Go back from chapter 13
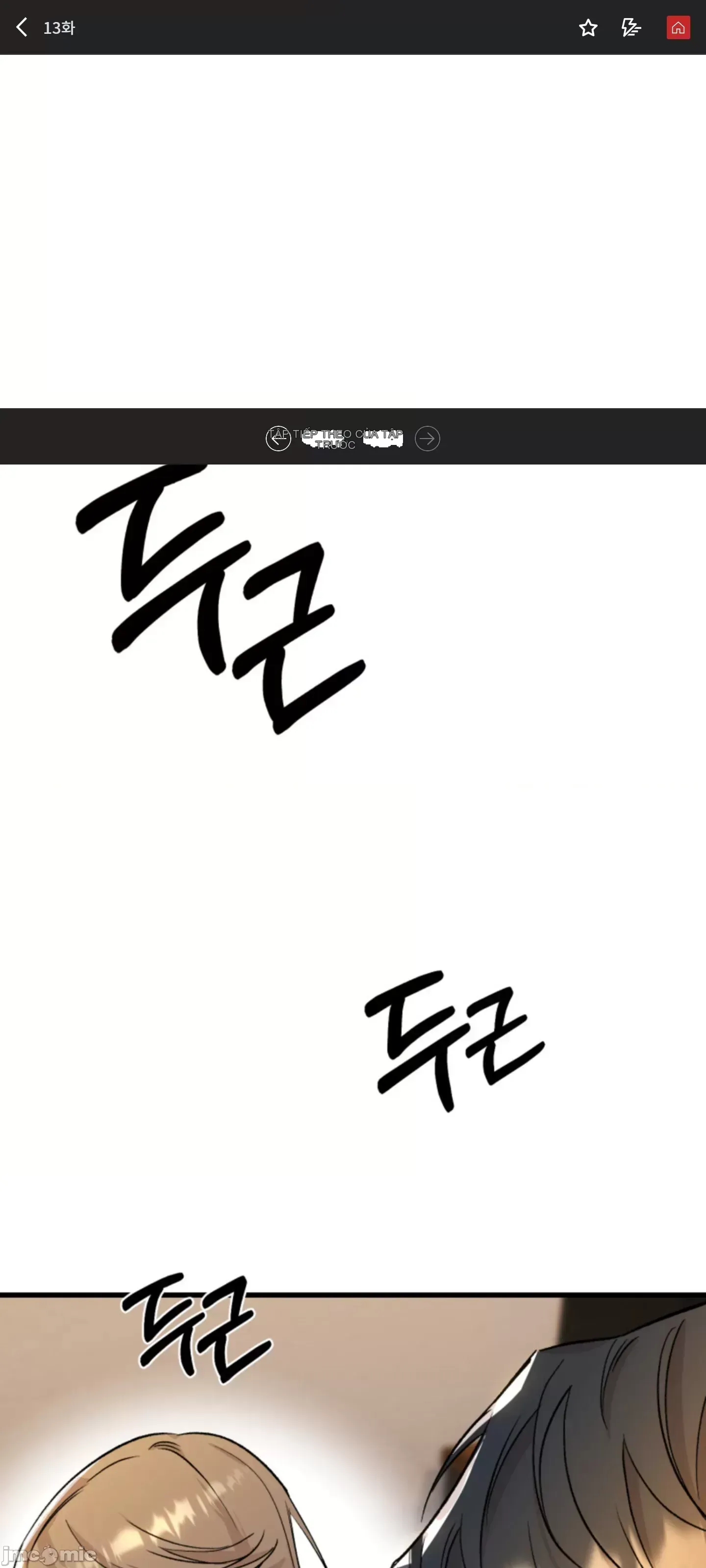Screen dimensions: 706x1568 [22, 27]
